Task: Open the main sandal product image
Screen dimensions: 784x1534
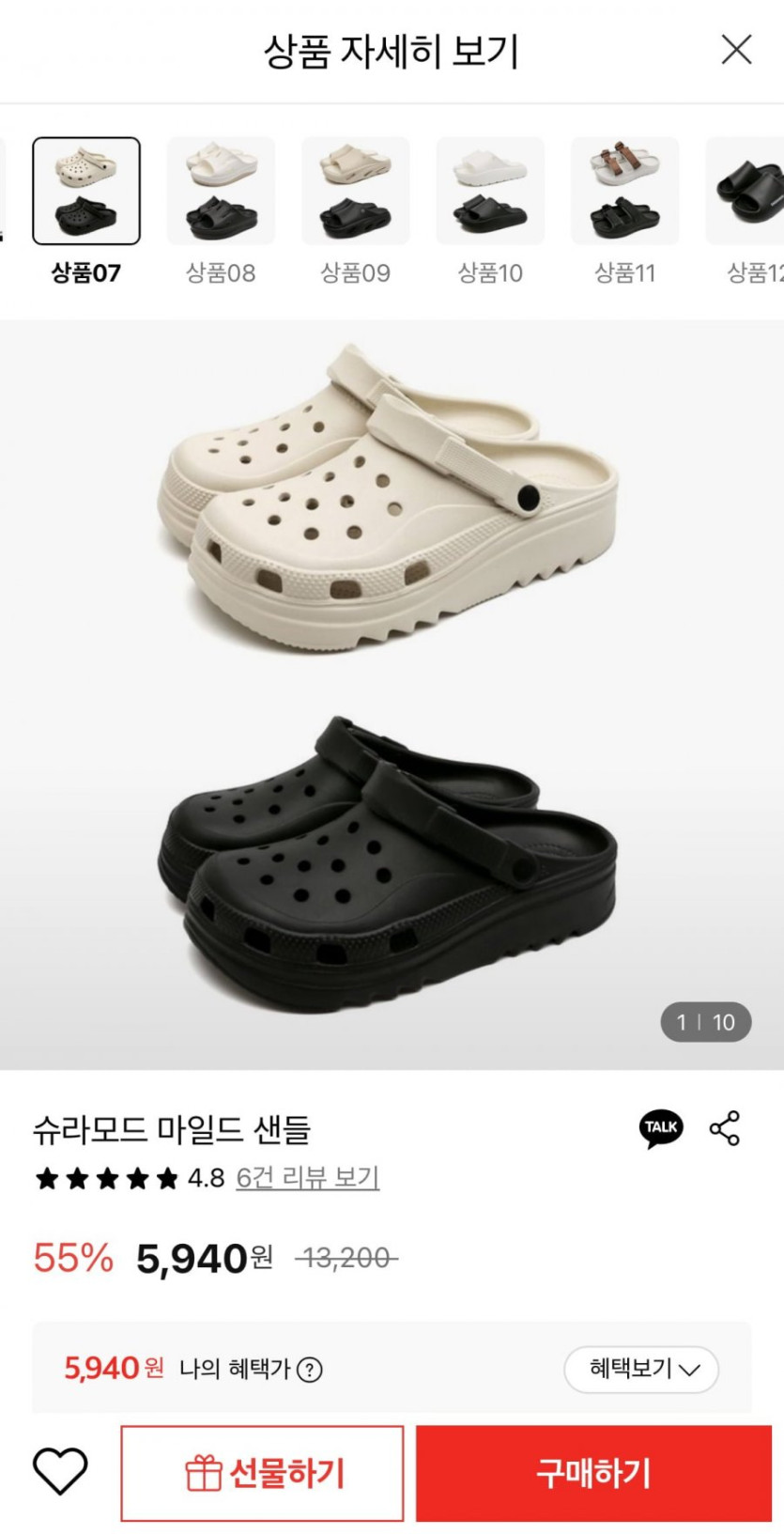Action: 392,693
